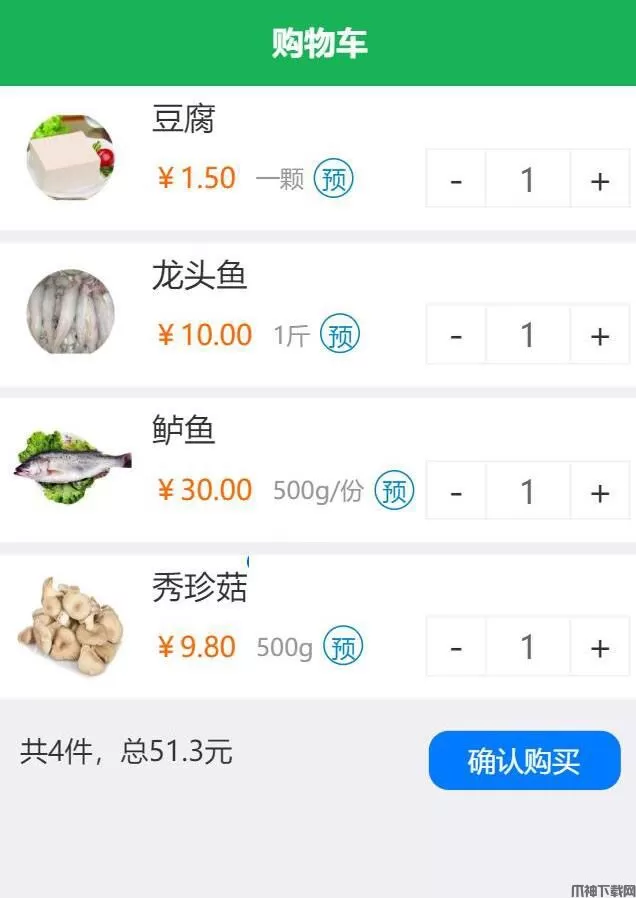Edit the 秀珍菇 quantity number

tap(527, 647)
